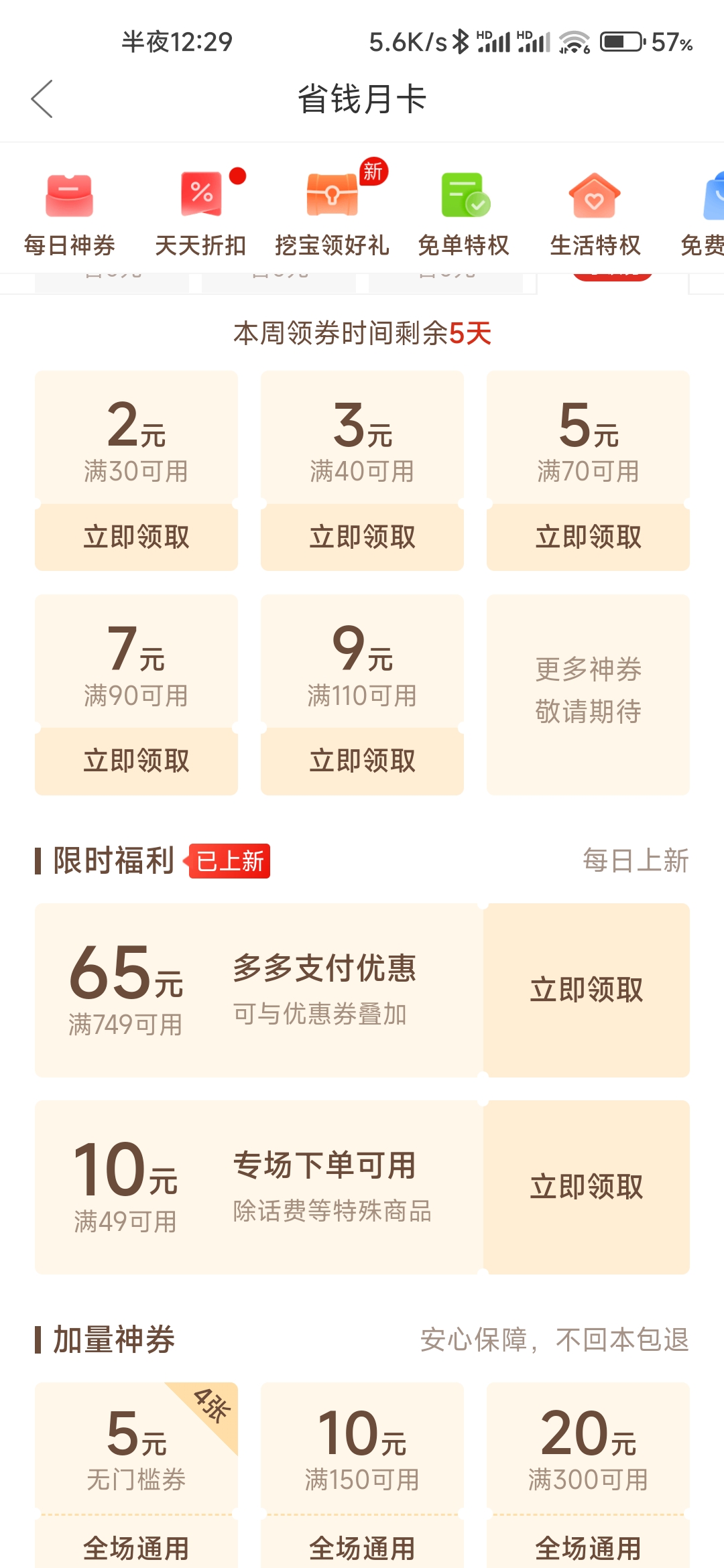Select the 天天折扣 discount icon
Screen dimensions: 724x1568
[x=200, y=211]
